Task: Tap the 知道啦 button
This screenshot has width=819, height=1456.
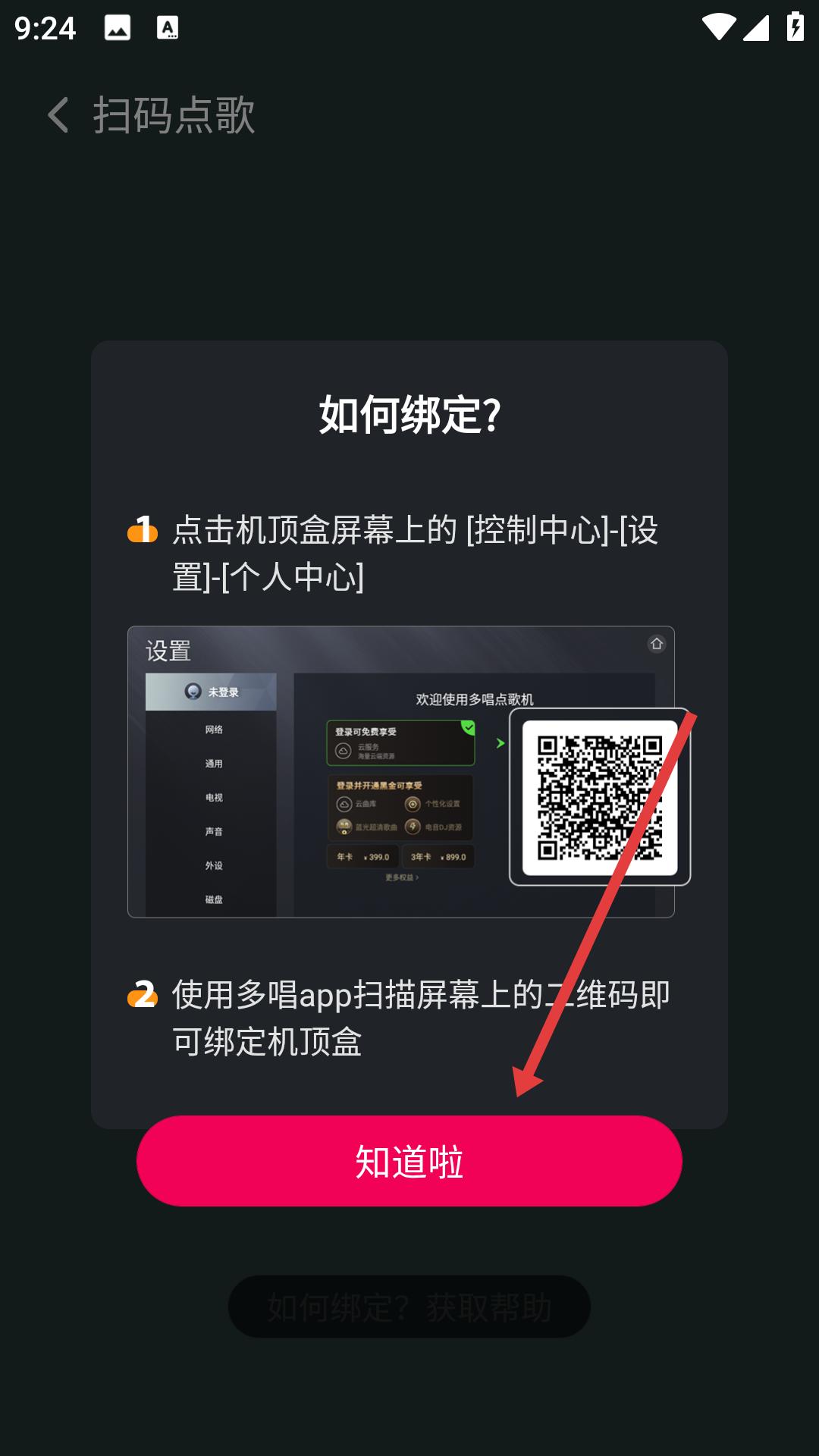Action: (x=409, y=1160)
